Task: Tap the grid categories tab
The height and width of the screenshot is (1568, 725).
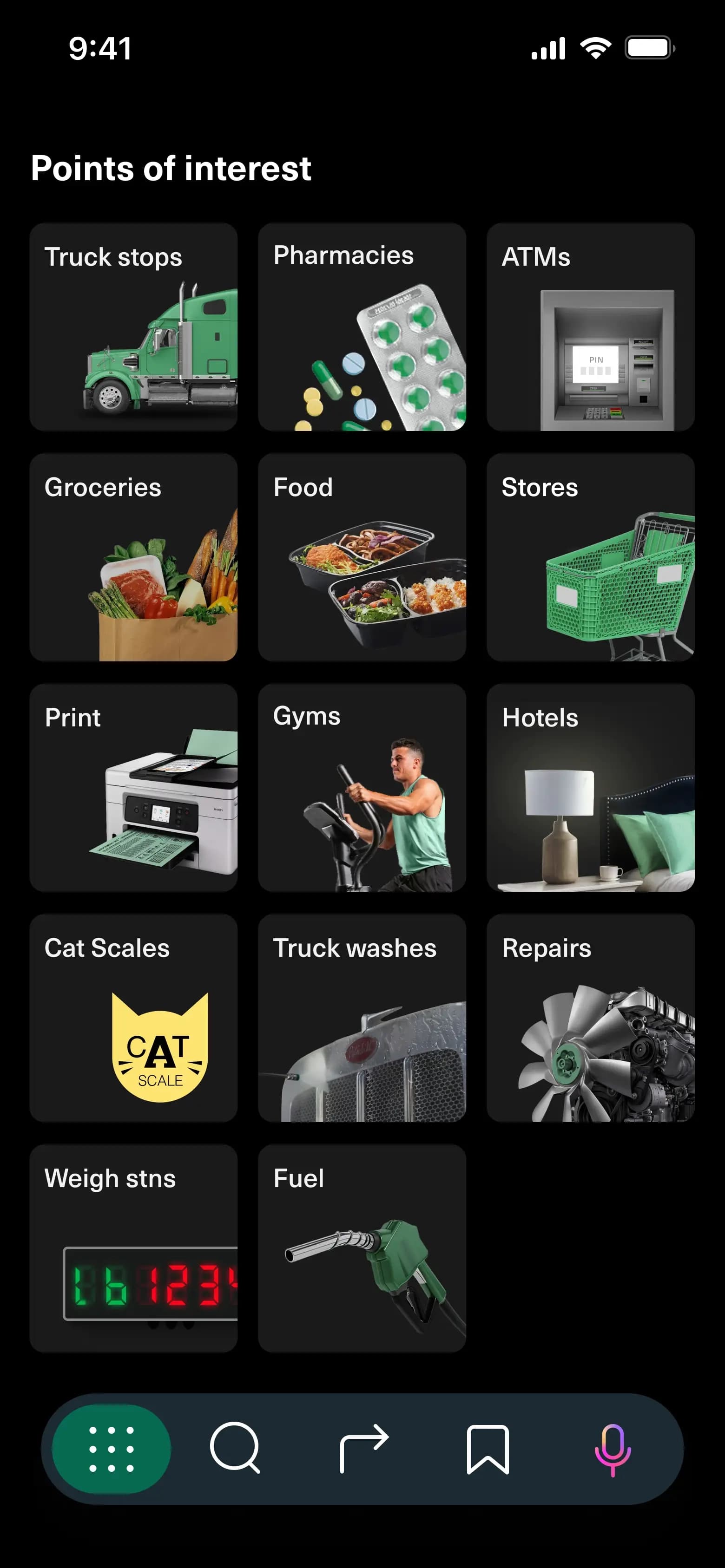Action: pyautogui.click(x=112, y=1449)
